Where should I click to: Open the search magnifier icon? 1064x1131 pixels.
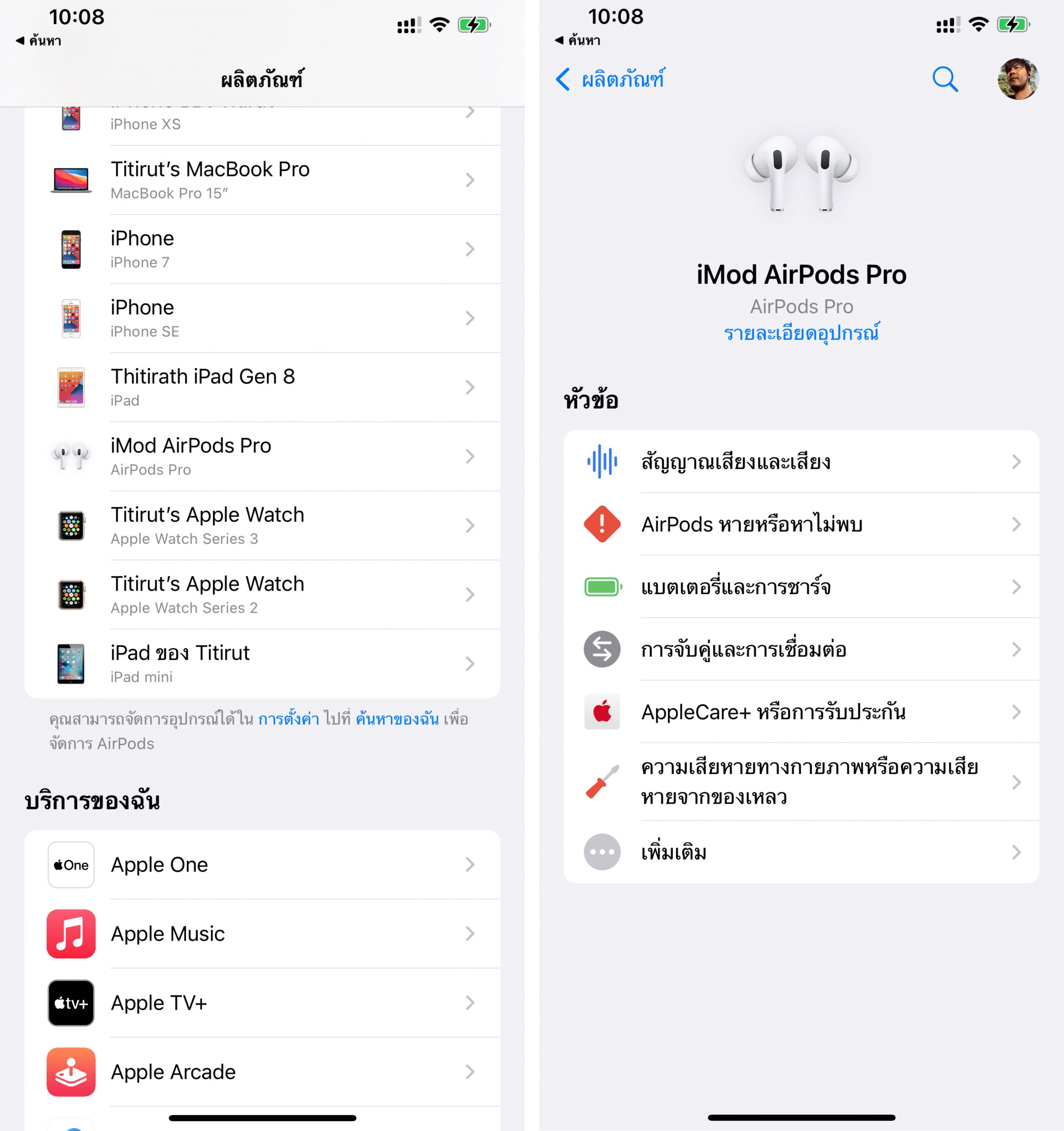point(945,79)
